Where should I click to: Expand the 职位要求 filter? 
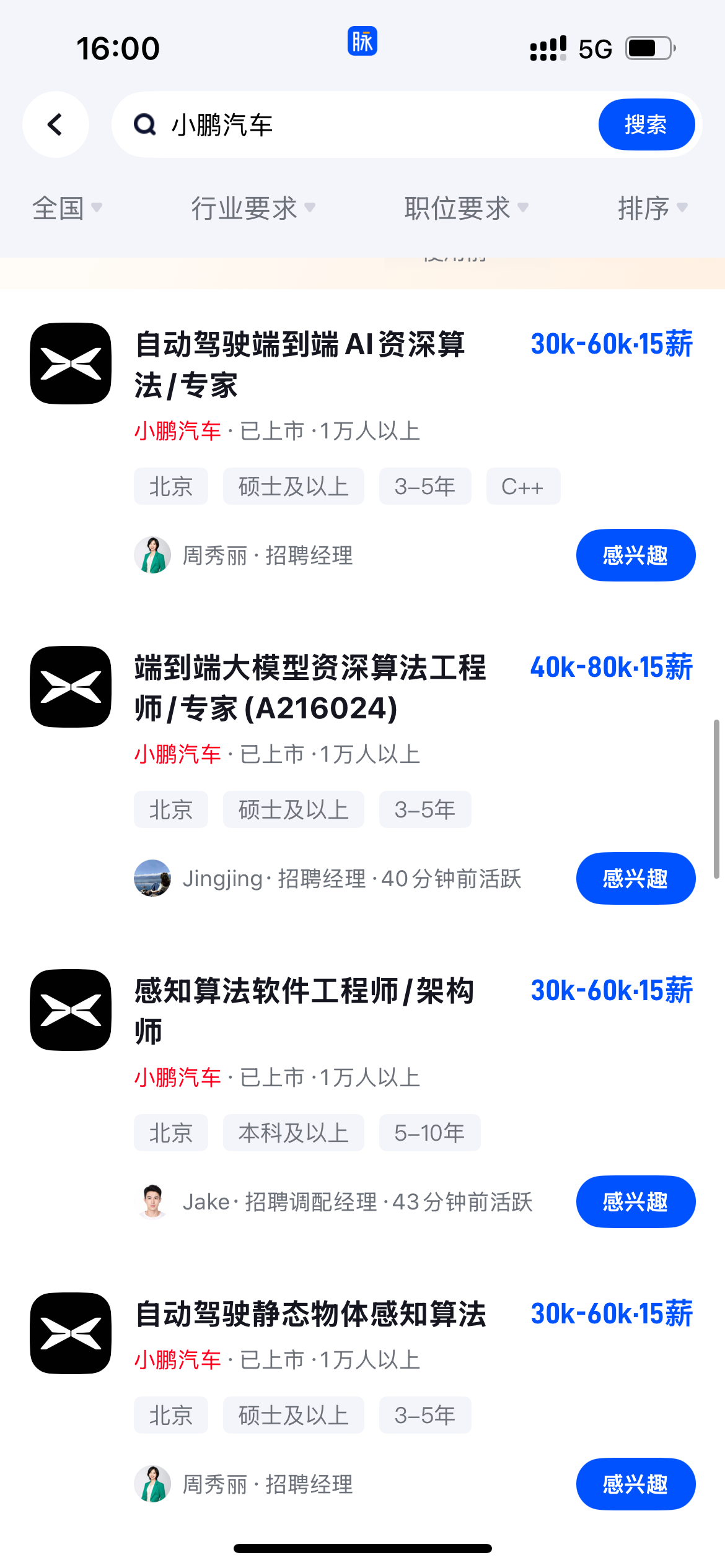coord(466,208)
